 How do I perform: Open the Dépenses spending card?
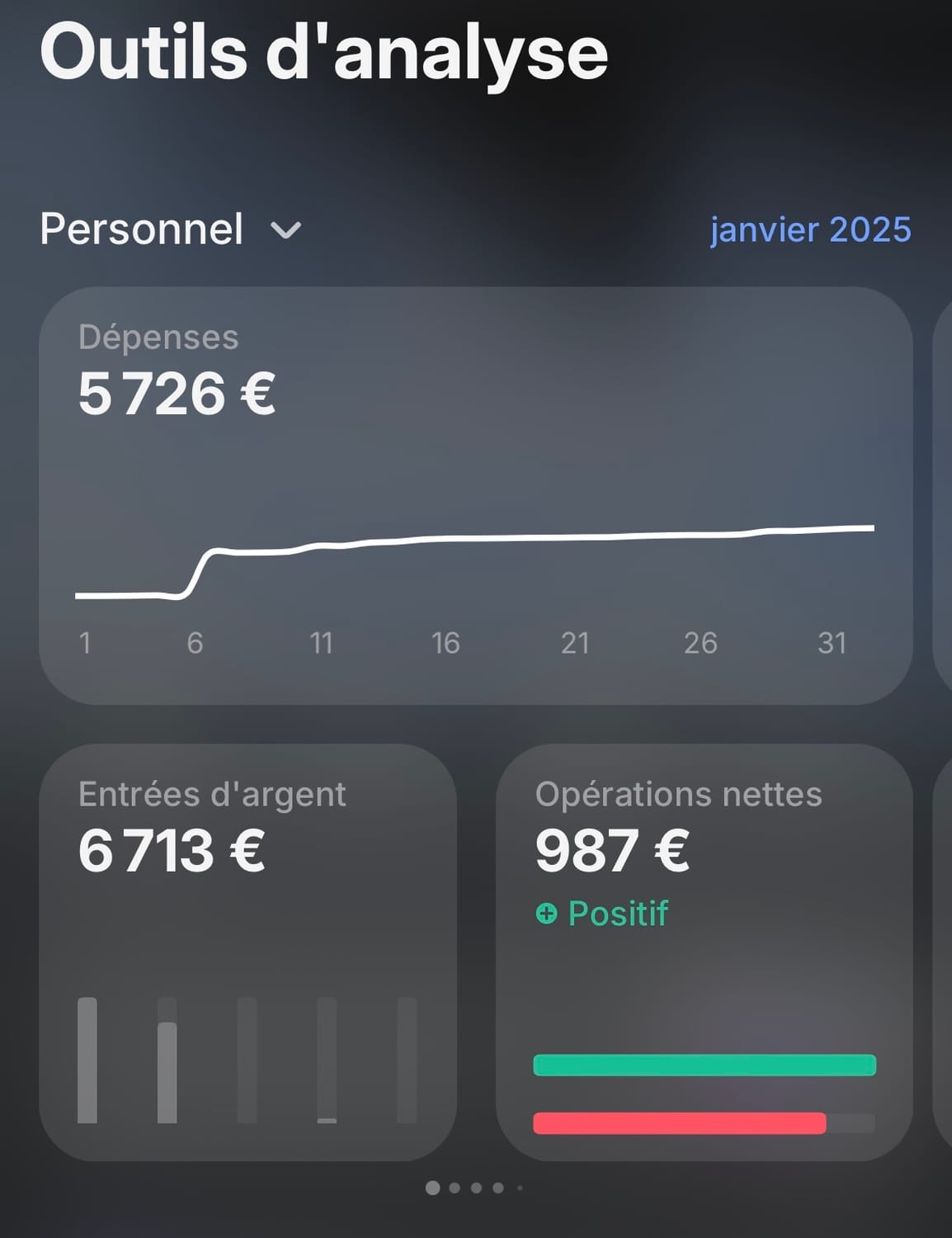point(476,495)
